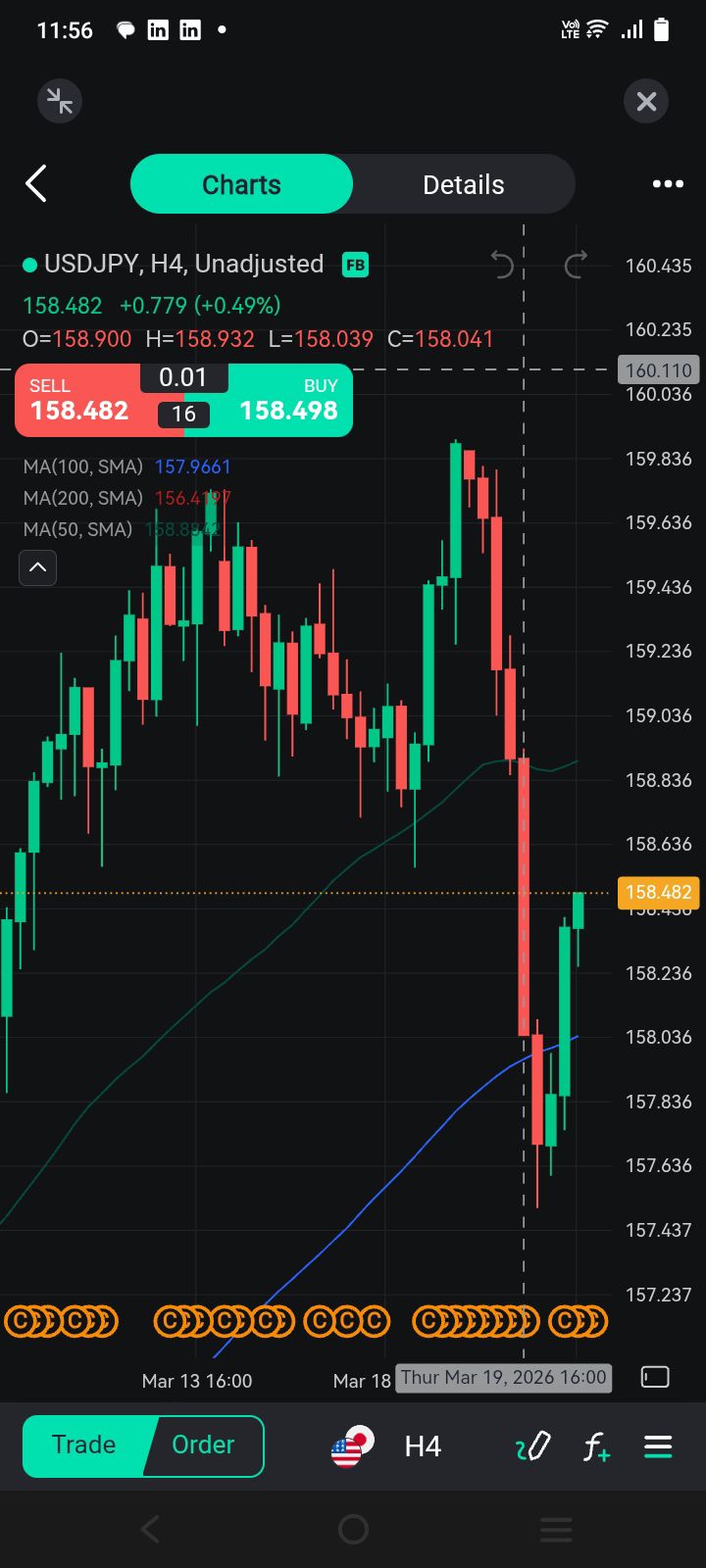Collapse the moving average indicator list
This screenshot has width=706, height=1568.
tap(37, 567)
